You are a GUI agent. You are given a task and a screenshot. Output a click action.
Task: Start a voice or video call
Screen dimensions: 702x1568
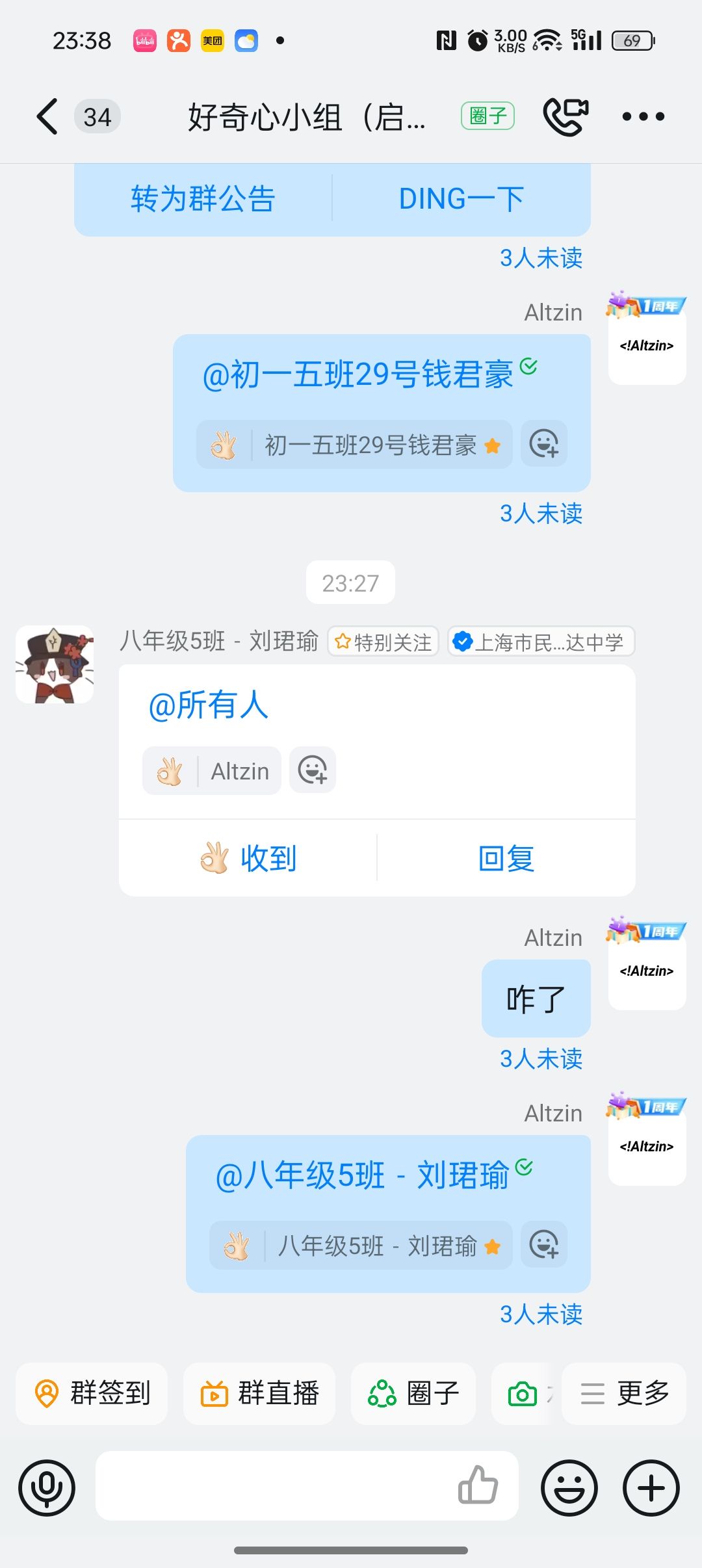pos(565,117)
